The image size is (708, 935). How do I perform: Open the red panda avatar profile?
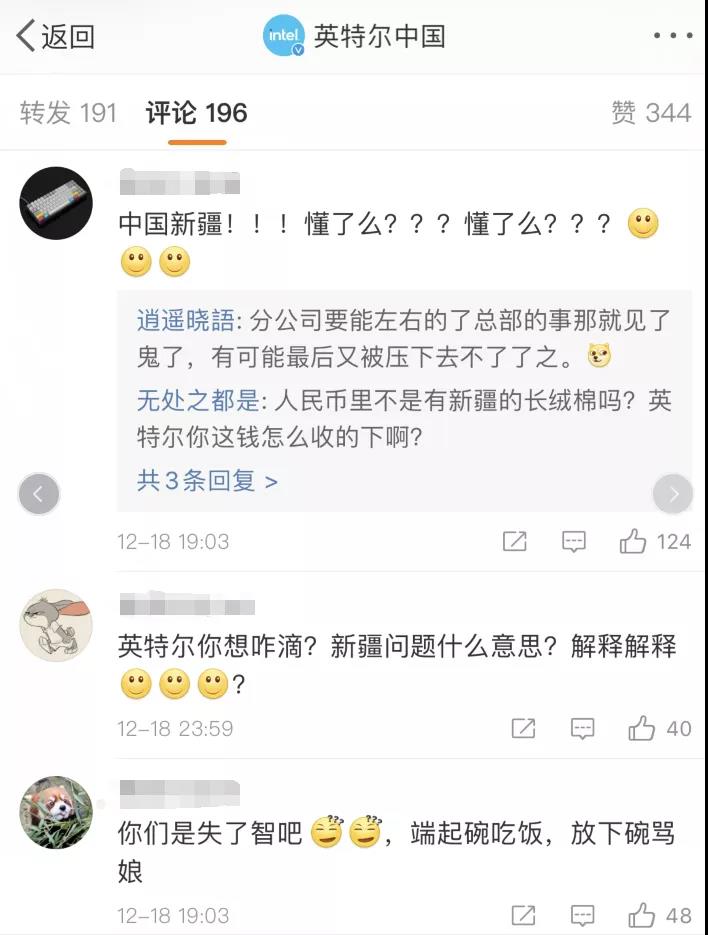pos(56,812)
